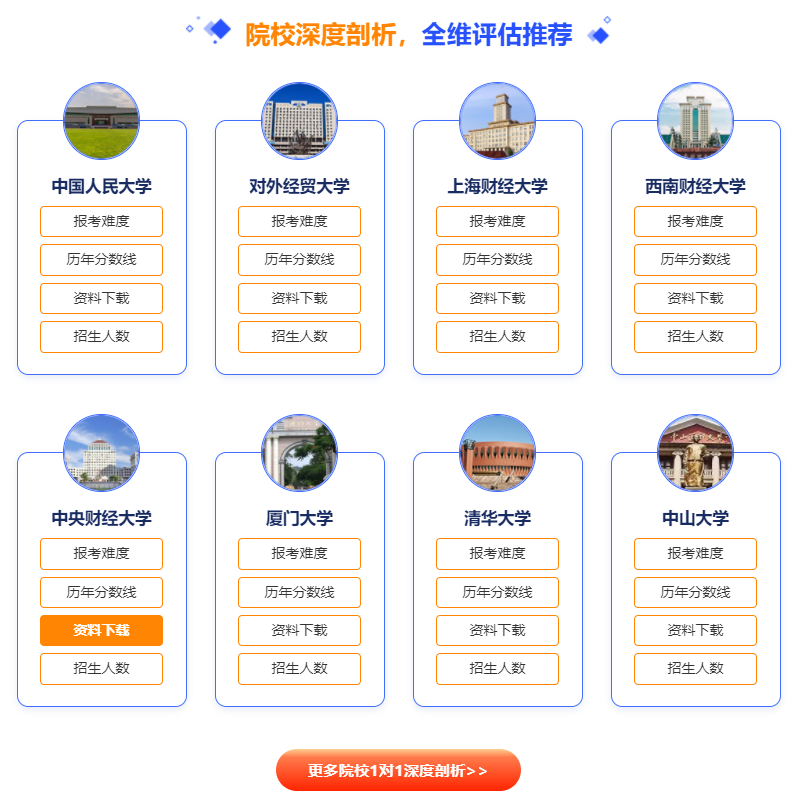Check 招生人数 for 对外经贸大学

pos(299,336)
